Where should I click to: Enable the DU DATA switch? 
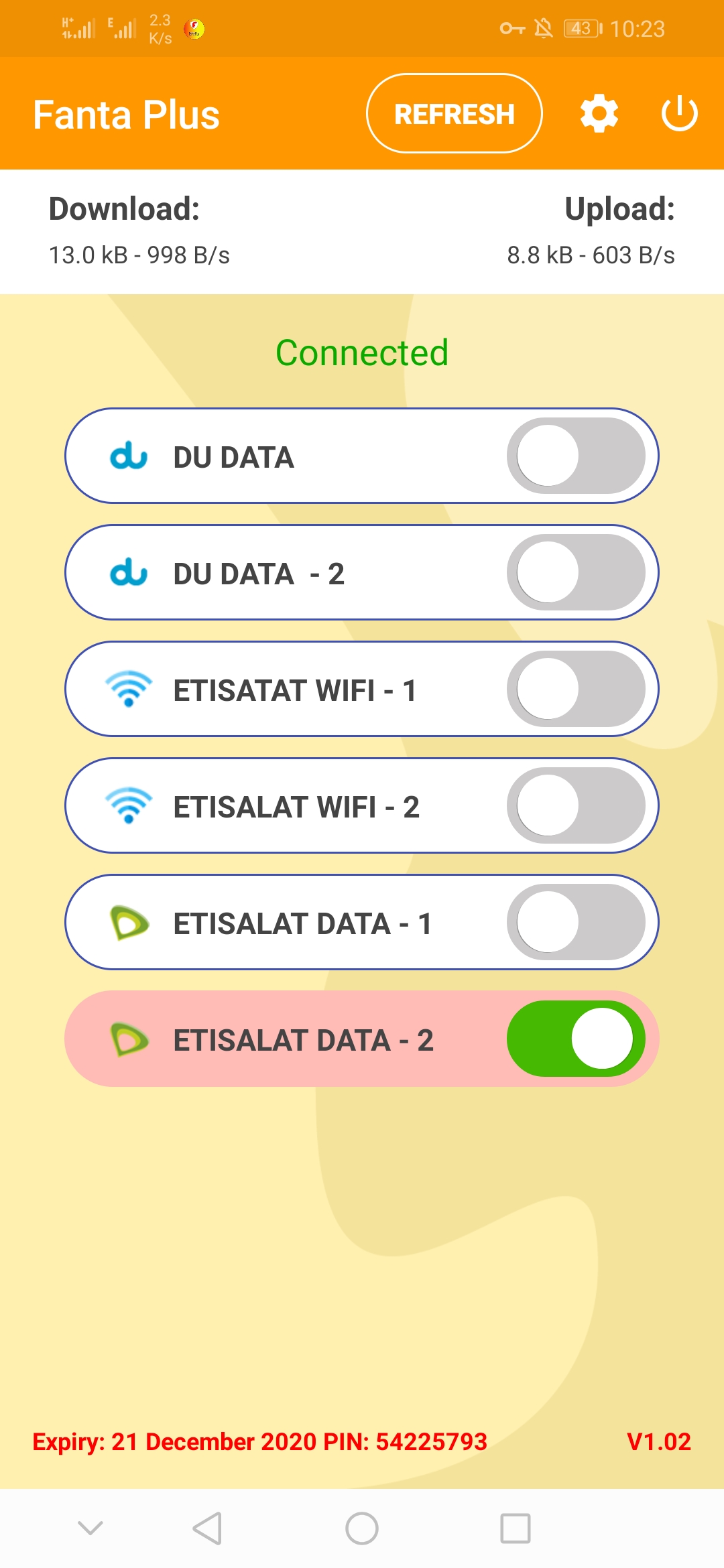tap(576, 456)
